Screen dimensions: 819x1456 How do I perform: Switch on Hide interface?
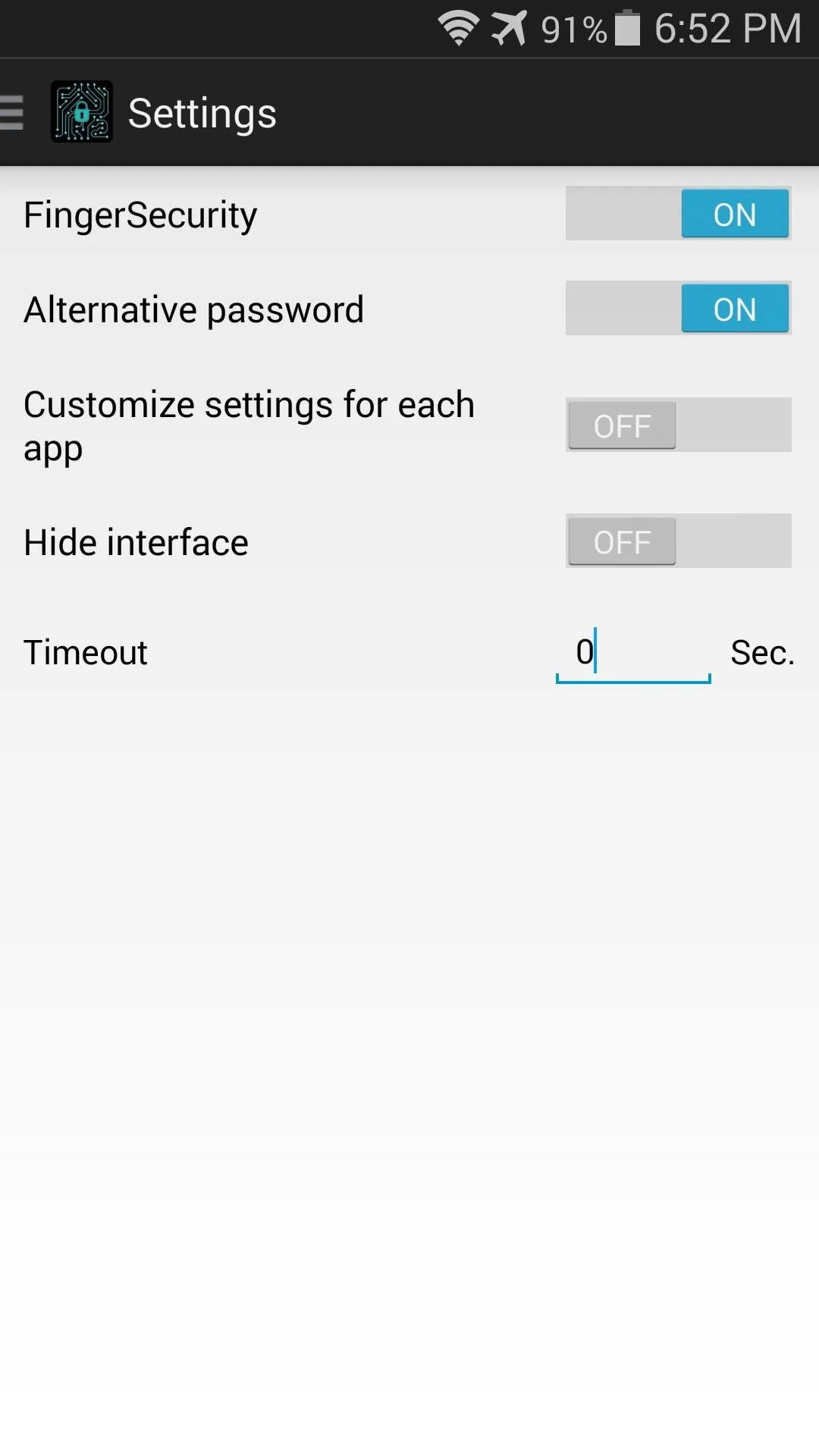click(x=678, y=541)
